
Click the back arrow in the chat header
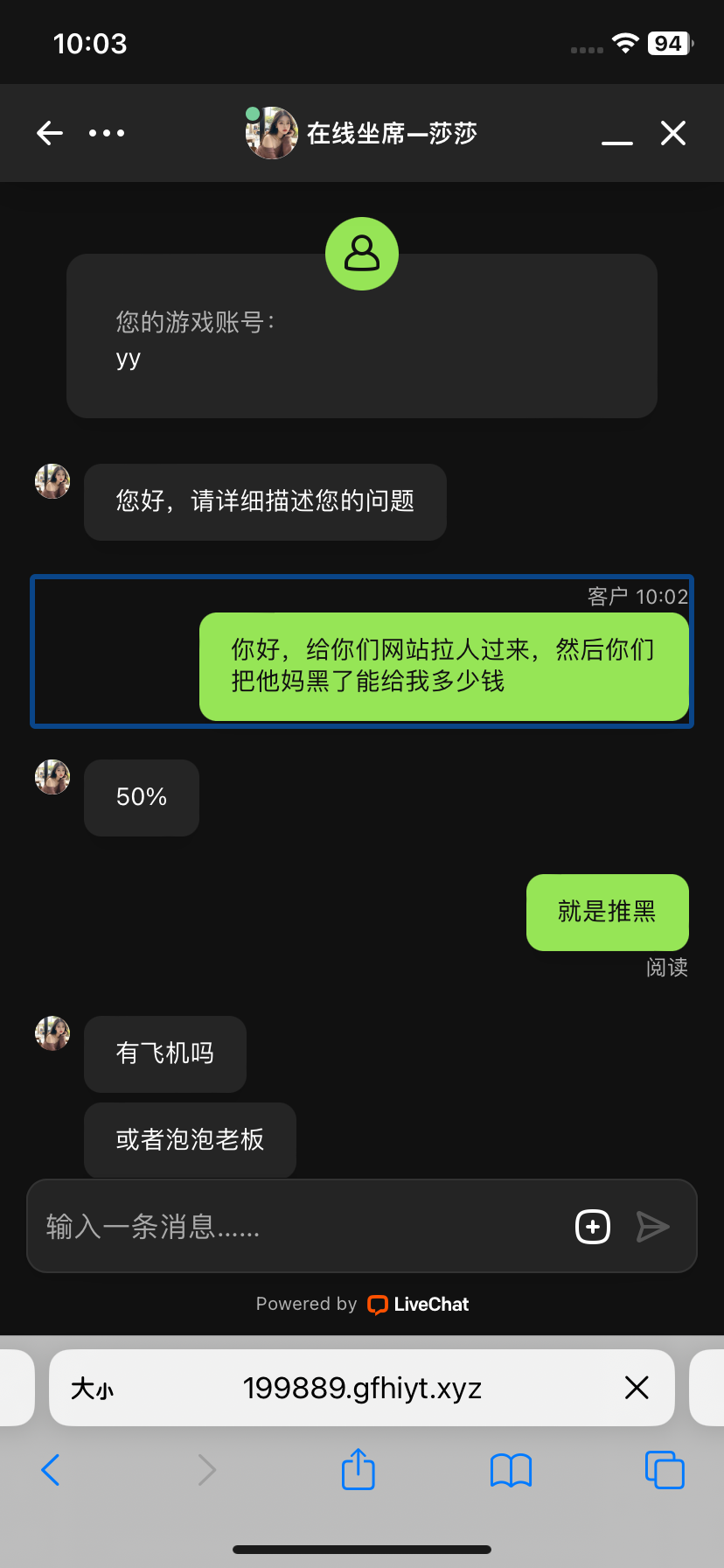[50, 133]
